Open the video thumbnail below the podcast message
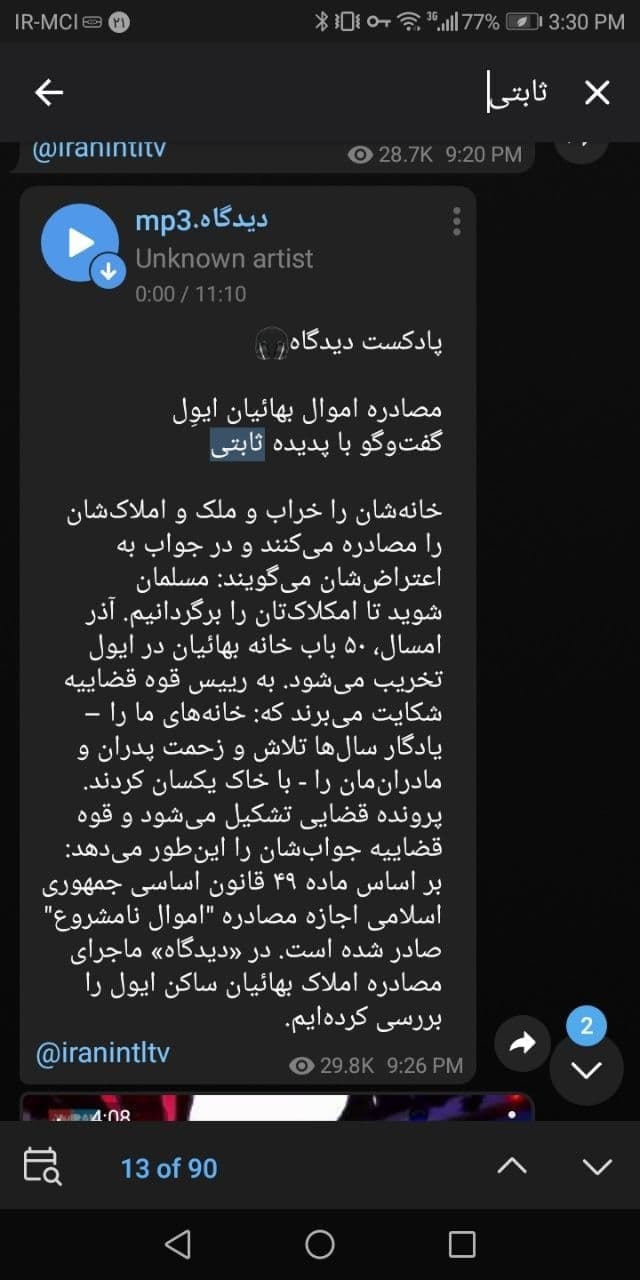Viewport: 640px width, 1280px height. click(277, 1106)
